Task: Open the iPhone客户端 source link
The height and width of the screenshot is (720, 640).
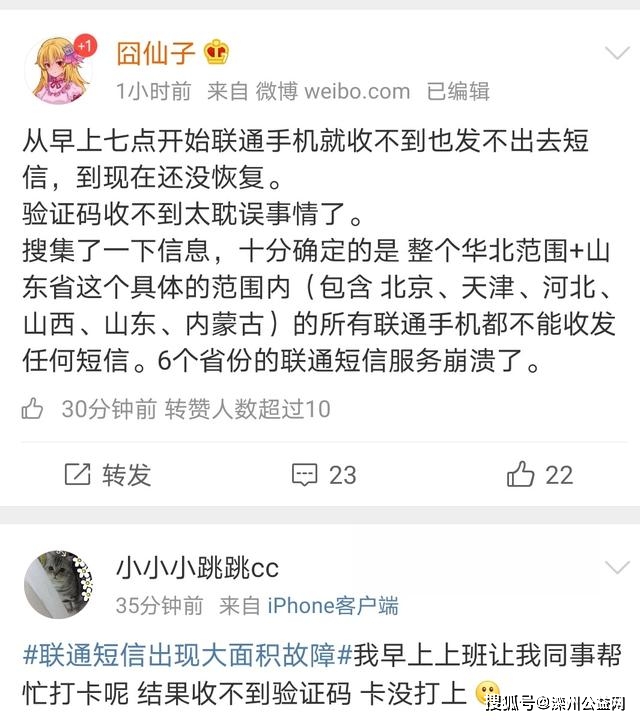Action: coord(331,605)
